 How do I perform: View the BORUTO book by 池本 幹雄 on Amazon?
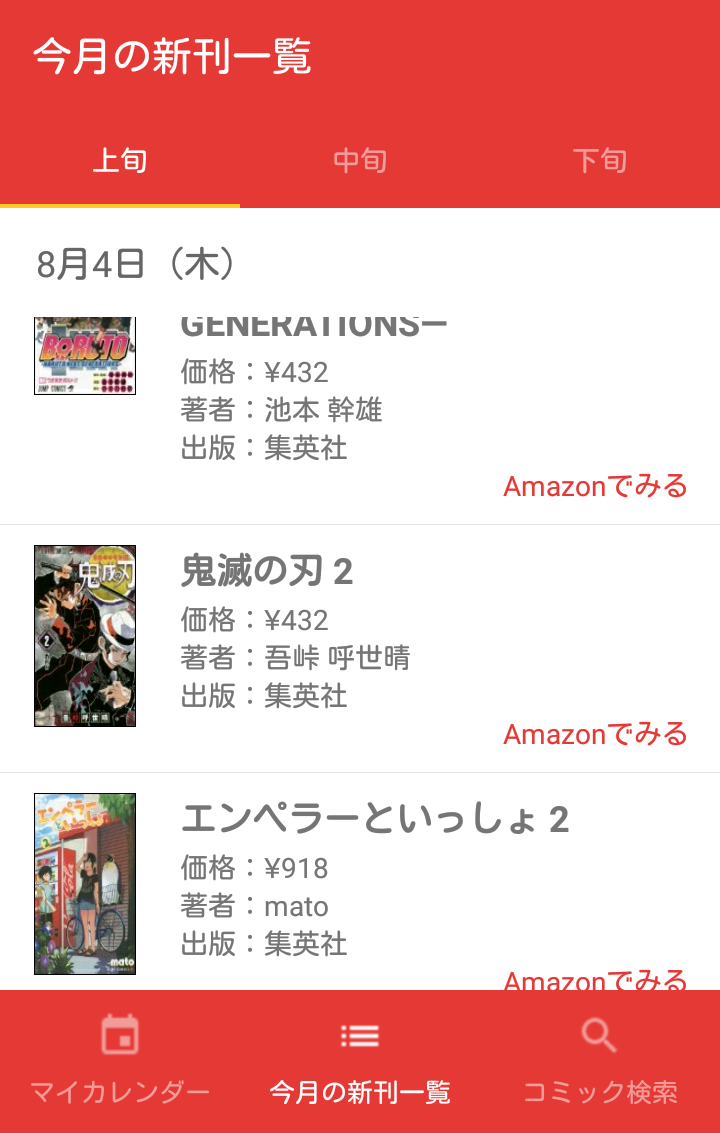pyautogui.click(x=595, y=486)
